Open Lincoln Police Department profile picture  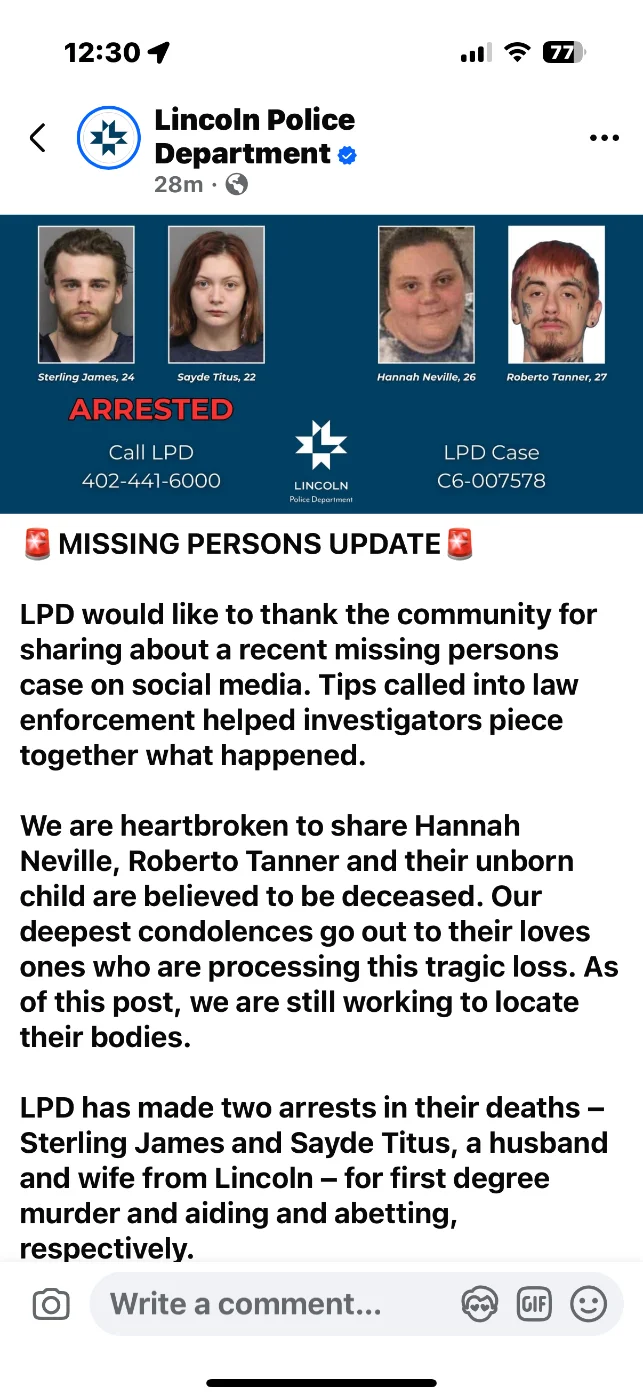point(108,138)
